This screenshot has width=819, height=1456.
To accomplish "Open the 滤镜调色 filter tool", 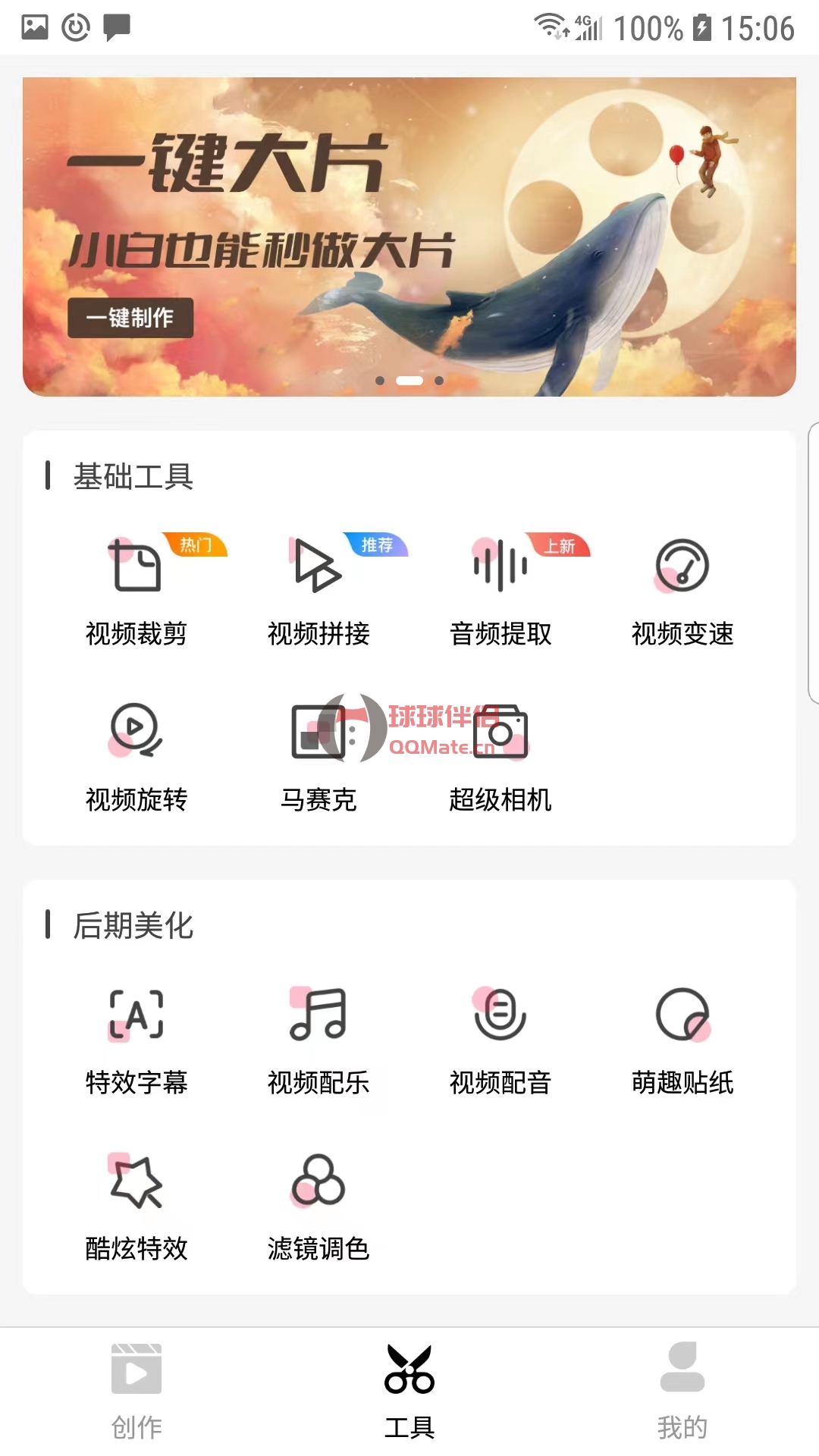I will tap(318, 1206).
